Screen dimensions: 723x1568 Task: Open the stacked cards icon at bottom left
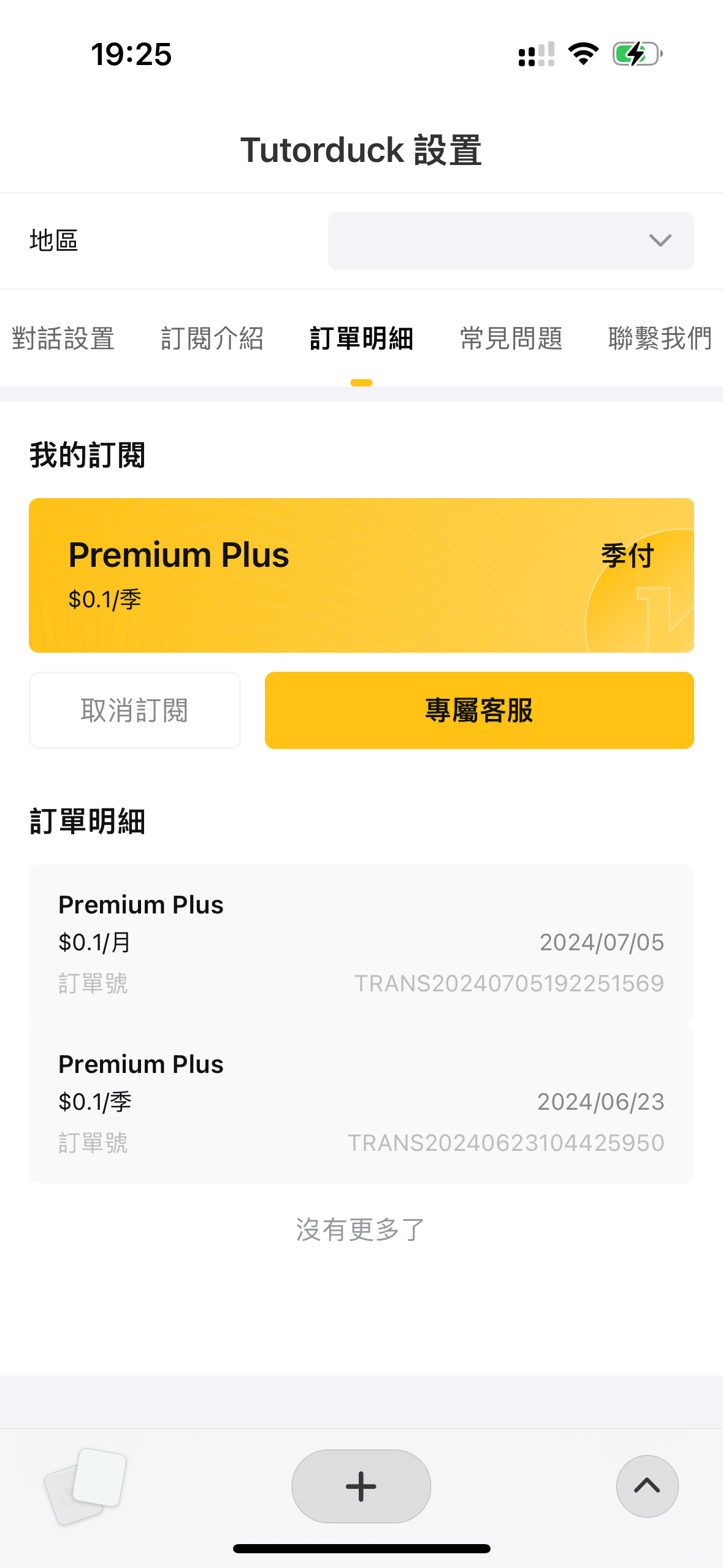pyautogui.click(x=85, y=1486)
